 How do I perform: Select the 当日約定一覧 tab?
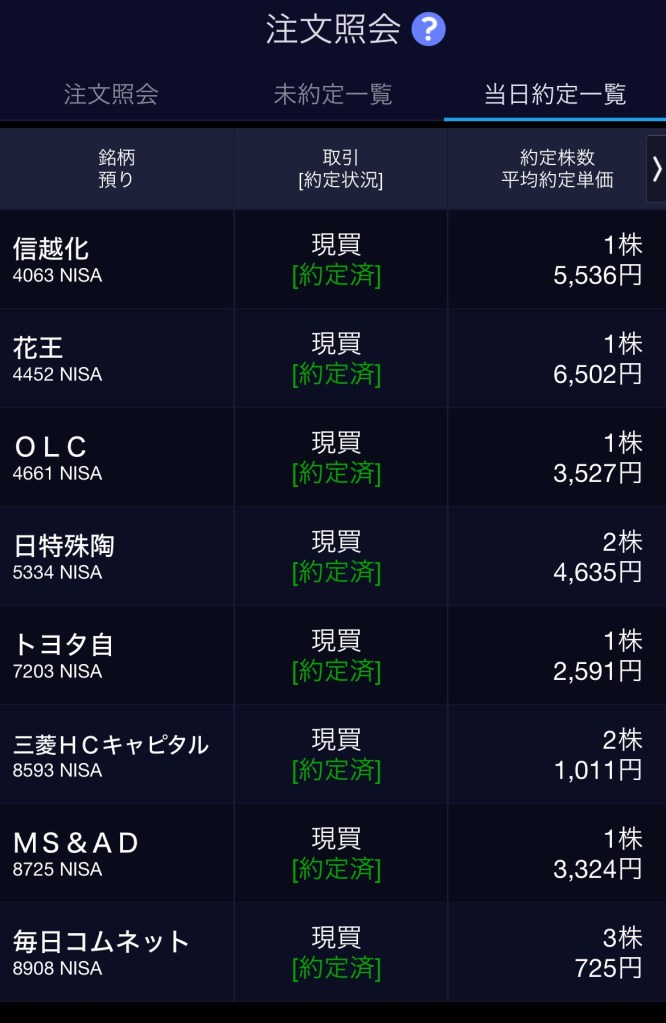555,95
